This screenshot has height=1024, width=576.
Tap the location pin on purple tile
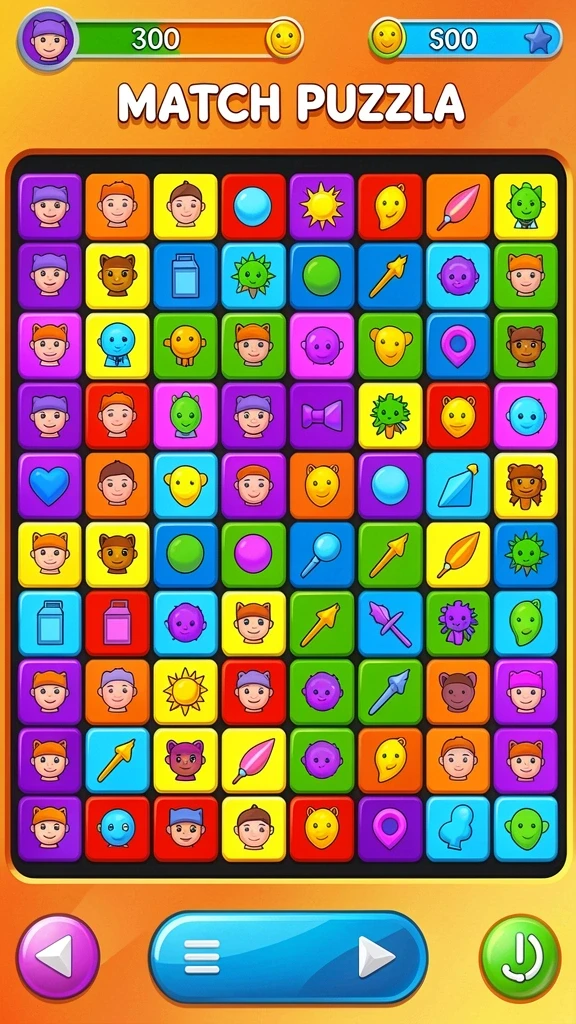point(390,829)
